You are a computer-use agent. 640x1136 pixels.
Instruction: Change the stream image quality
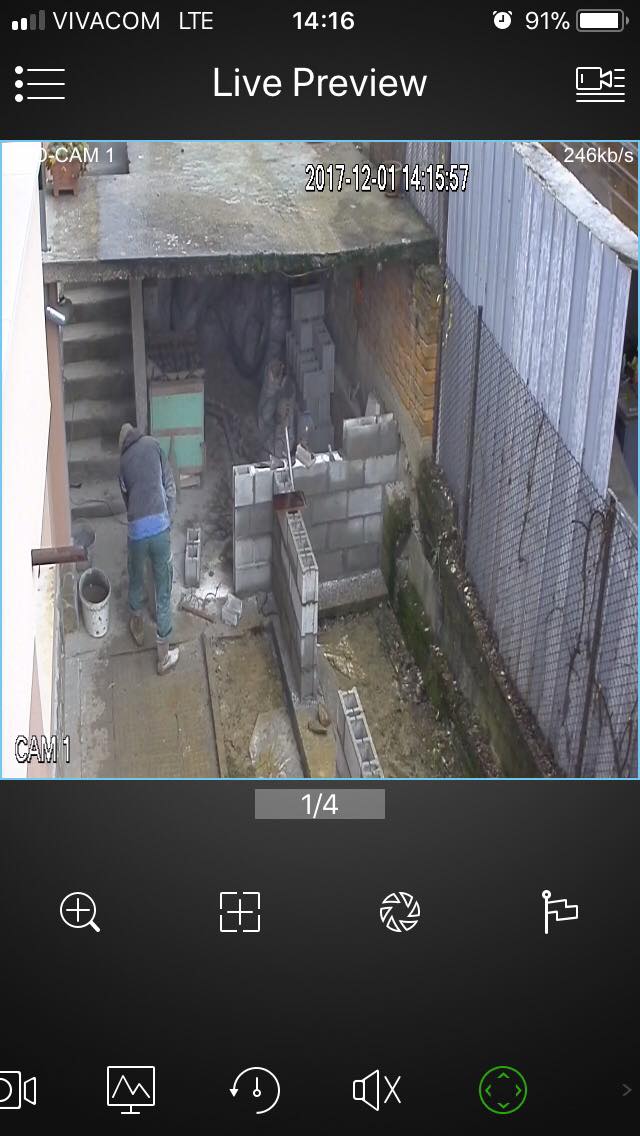(131, 1090)
